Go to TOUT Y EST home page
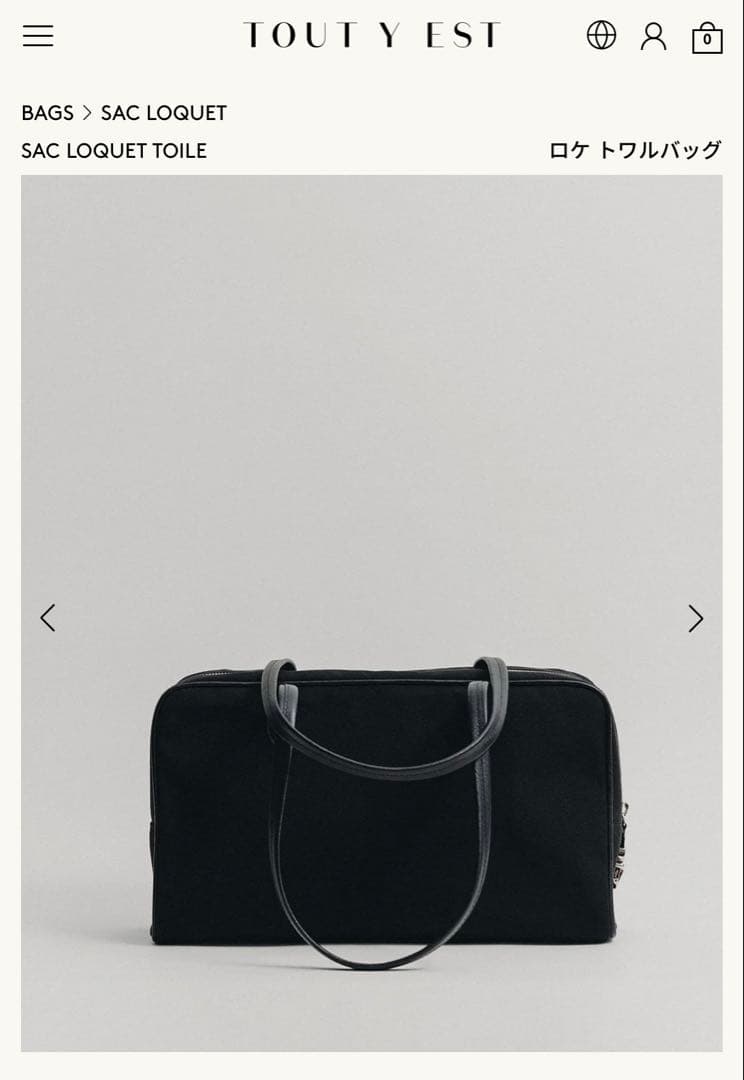This screenshot has width=744, height=1080. [x=371, y=36]
